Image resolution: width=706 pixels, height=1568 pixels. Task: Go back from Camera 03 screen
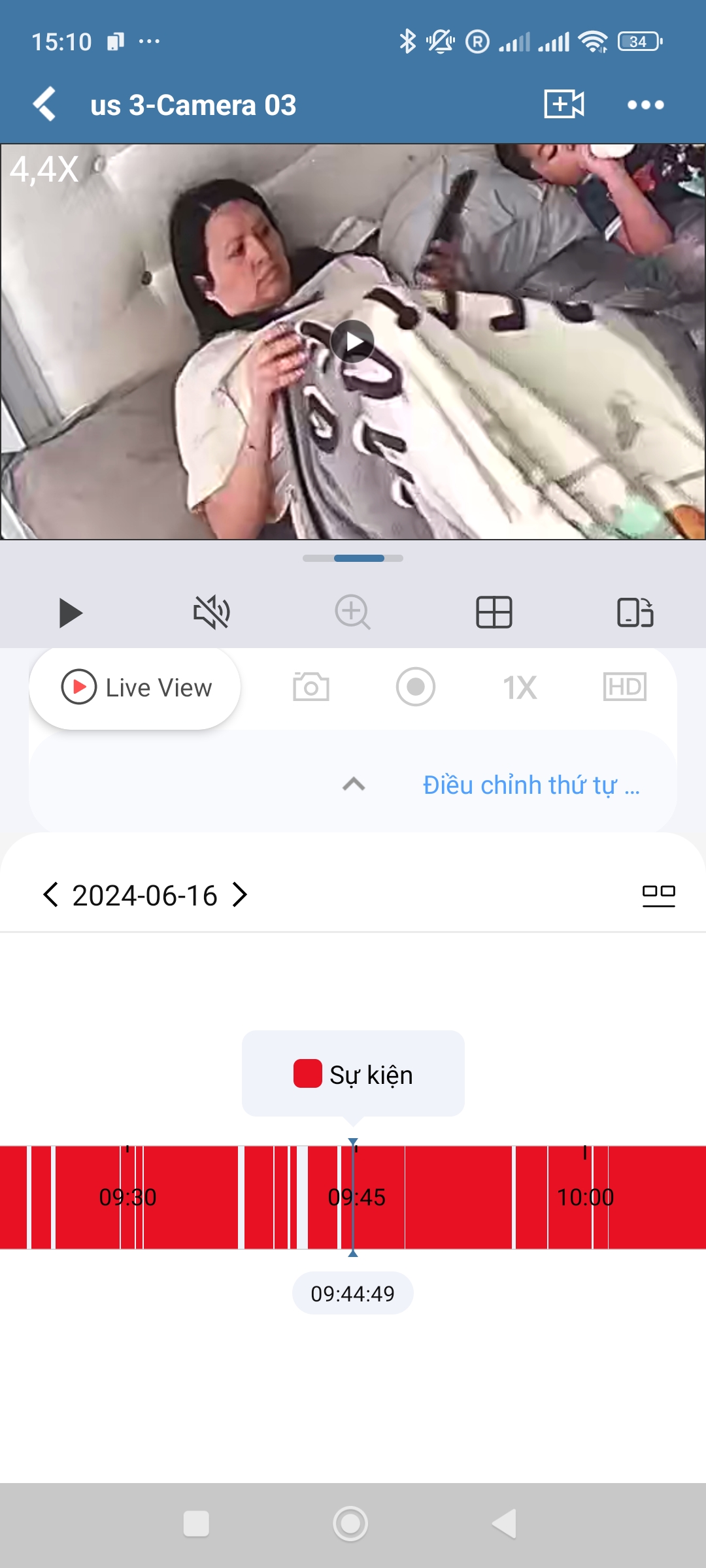(44, 105)
